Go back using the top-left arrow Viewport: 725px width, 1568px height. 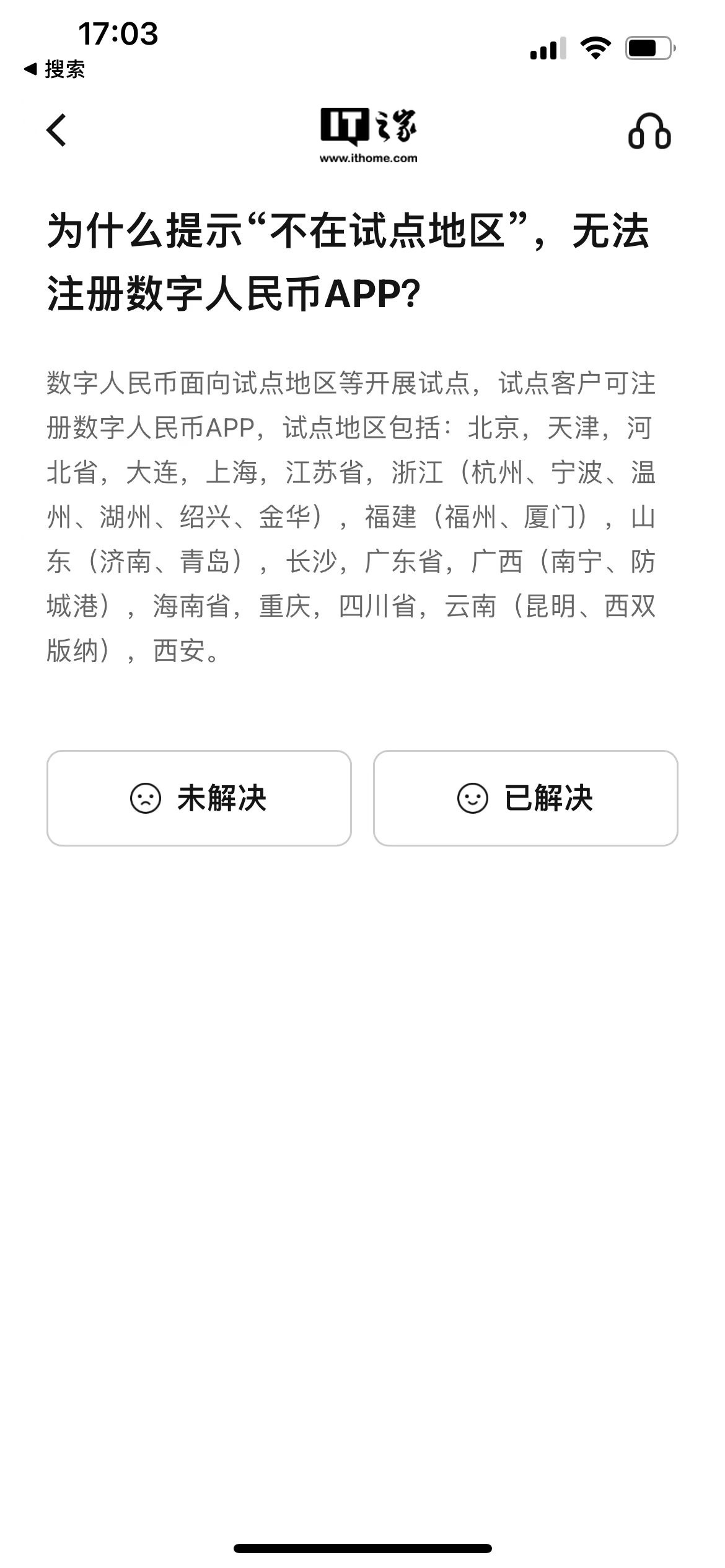pos(56,131)
